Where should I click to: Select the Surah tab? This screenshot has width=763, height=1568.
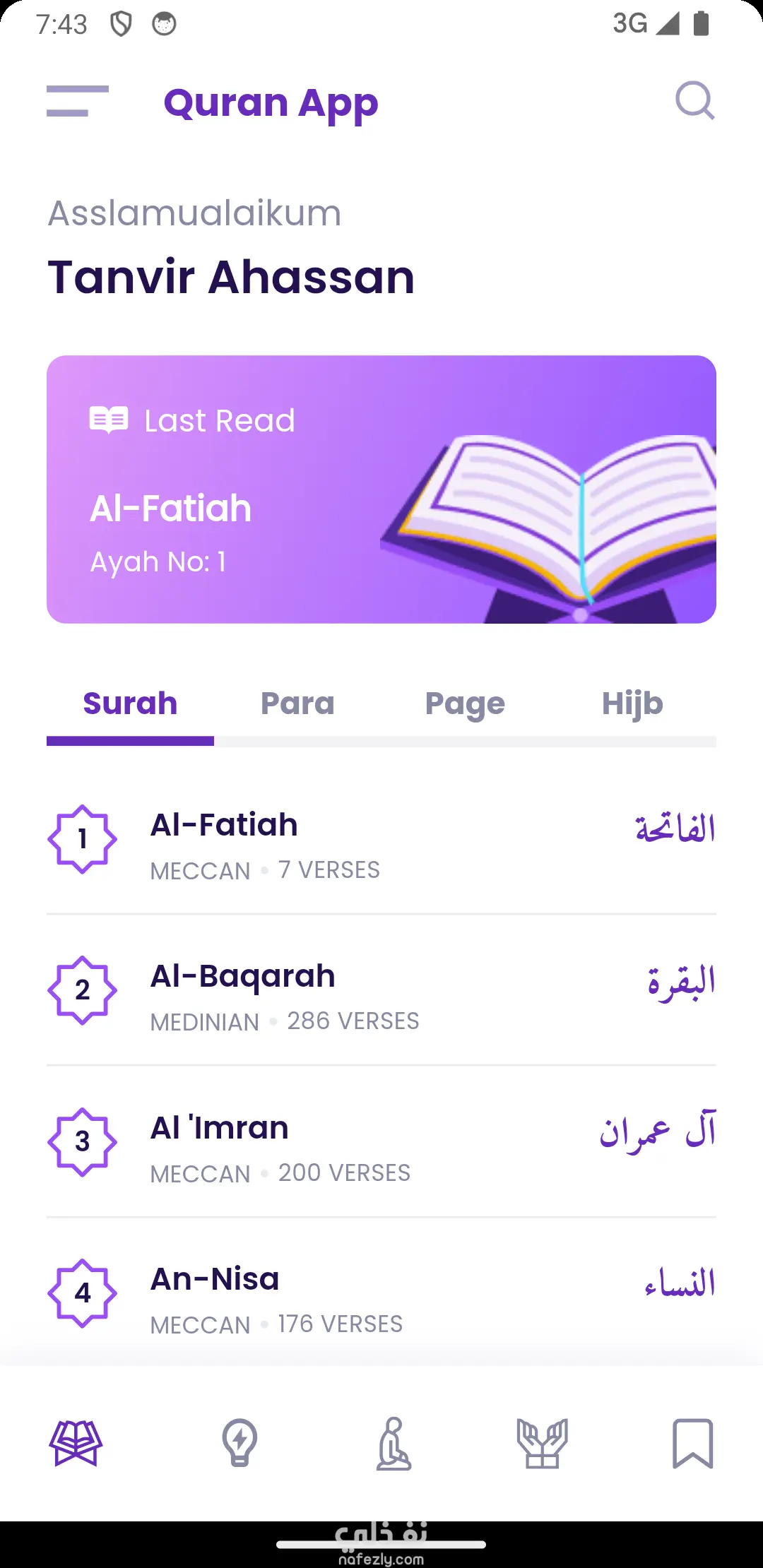tap(130, 703)
